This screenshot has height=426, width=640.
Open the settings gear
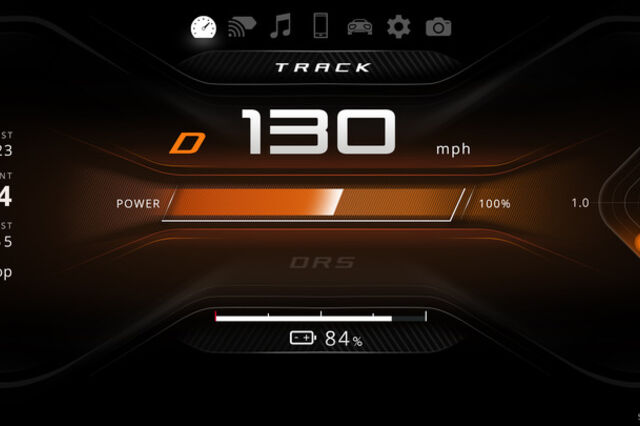pyautogui.click(x=399, y=26)
